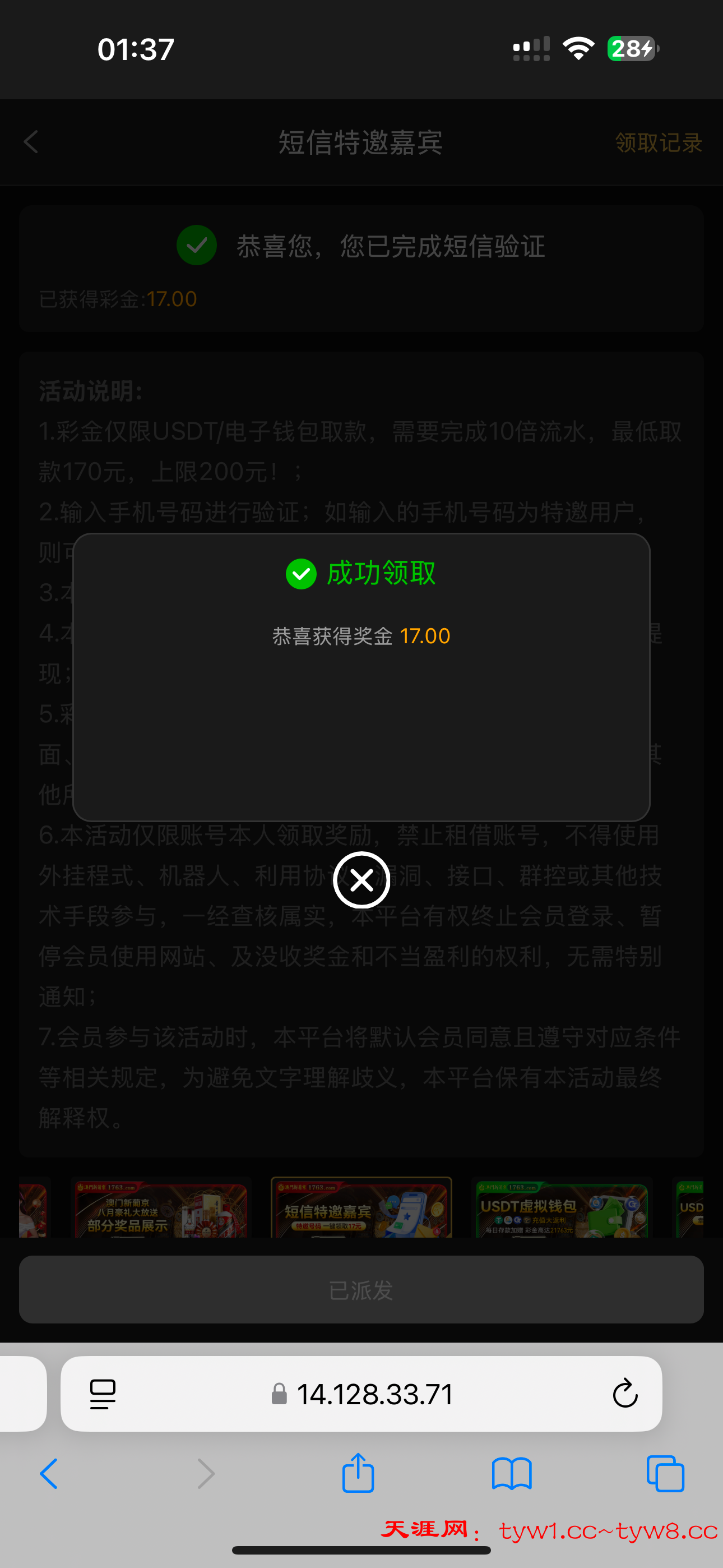The height and width of the screenshot is (1568, 723).
Task: Open the Safari tabs overview icon
Action: [665, 1474]
